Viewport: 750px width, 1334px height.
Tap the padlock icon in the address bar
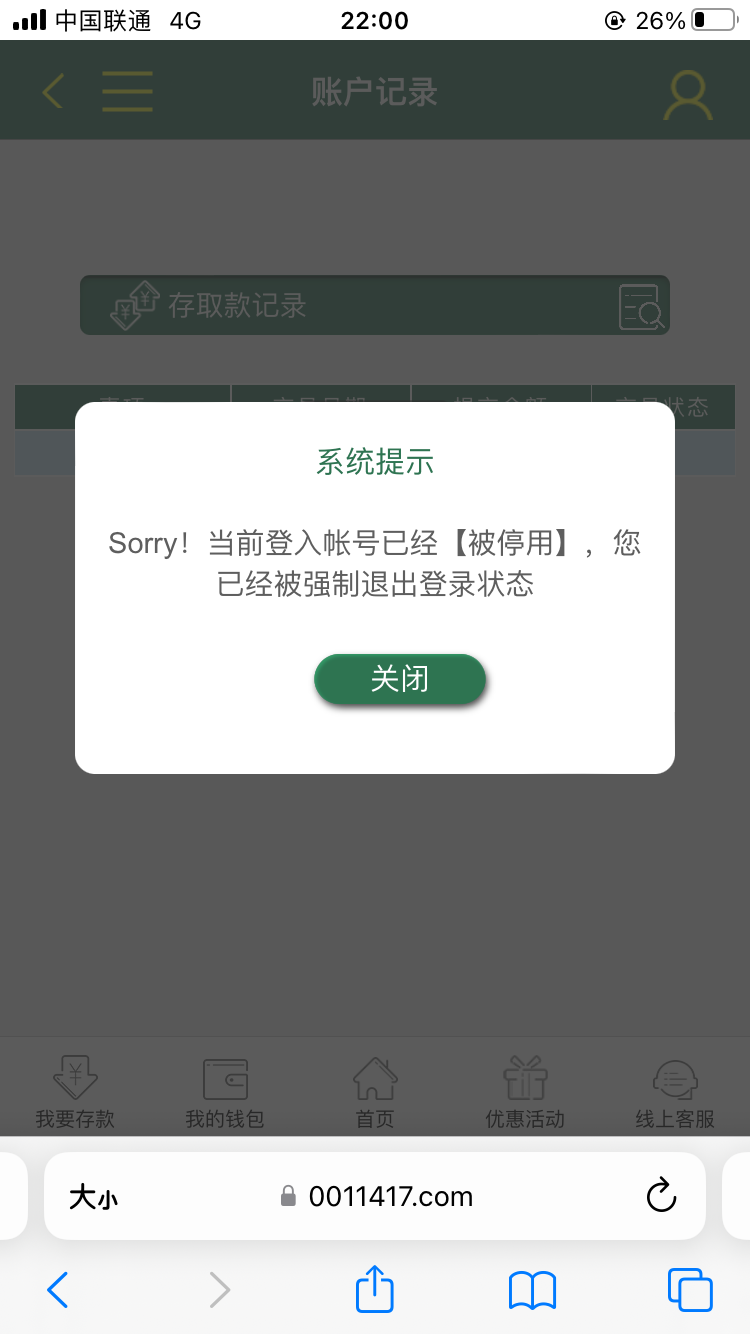tap(288, 1196)
